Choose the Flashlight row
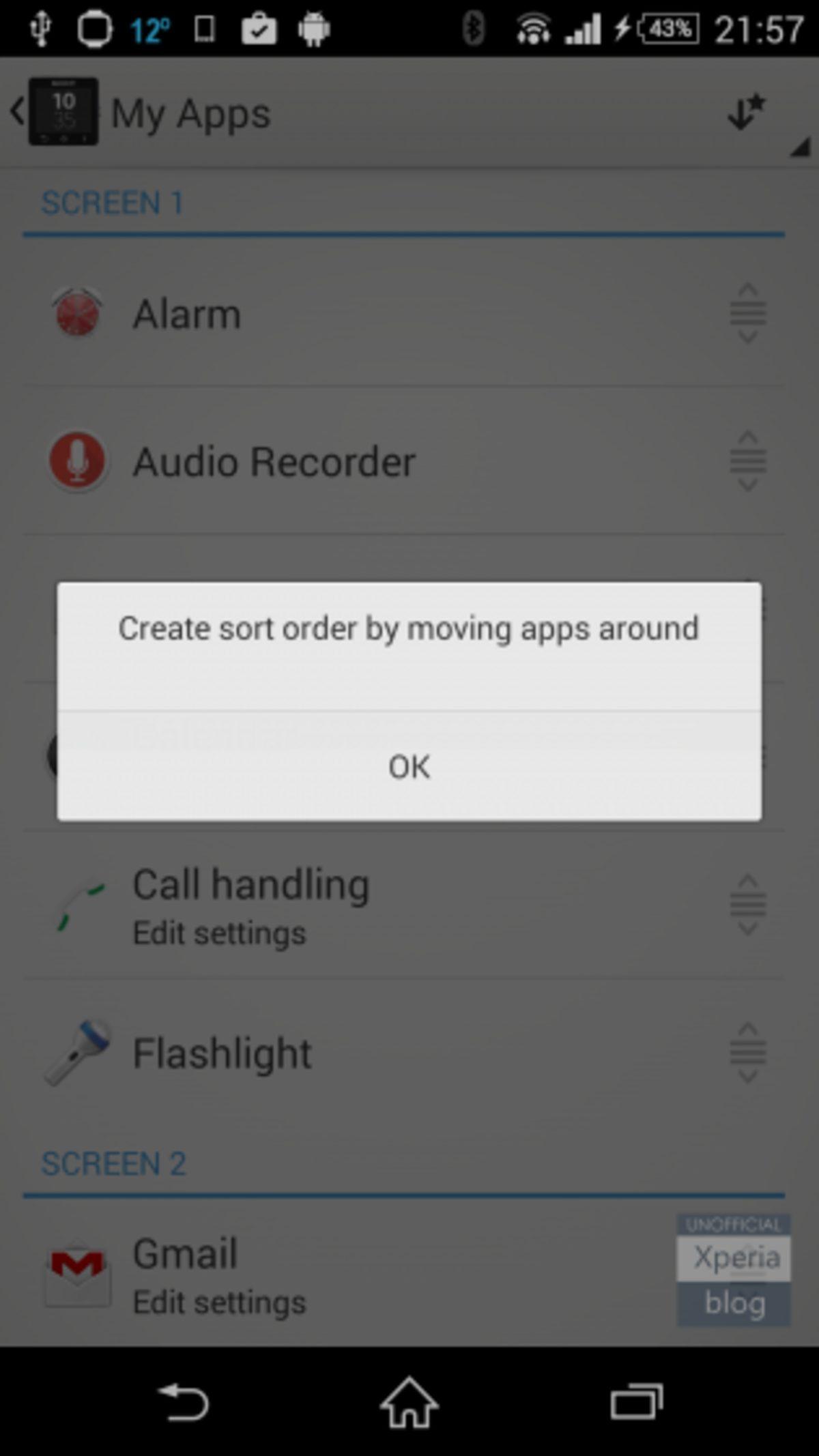Screen dimensions: 819x1456 [222, 1053]
